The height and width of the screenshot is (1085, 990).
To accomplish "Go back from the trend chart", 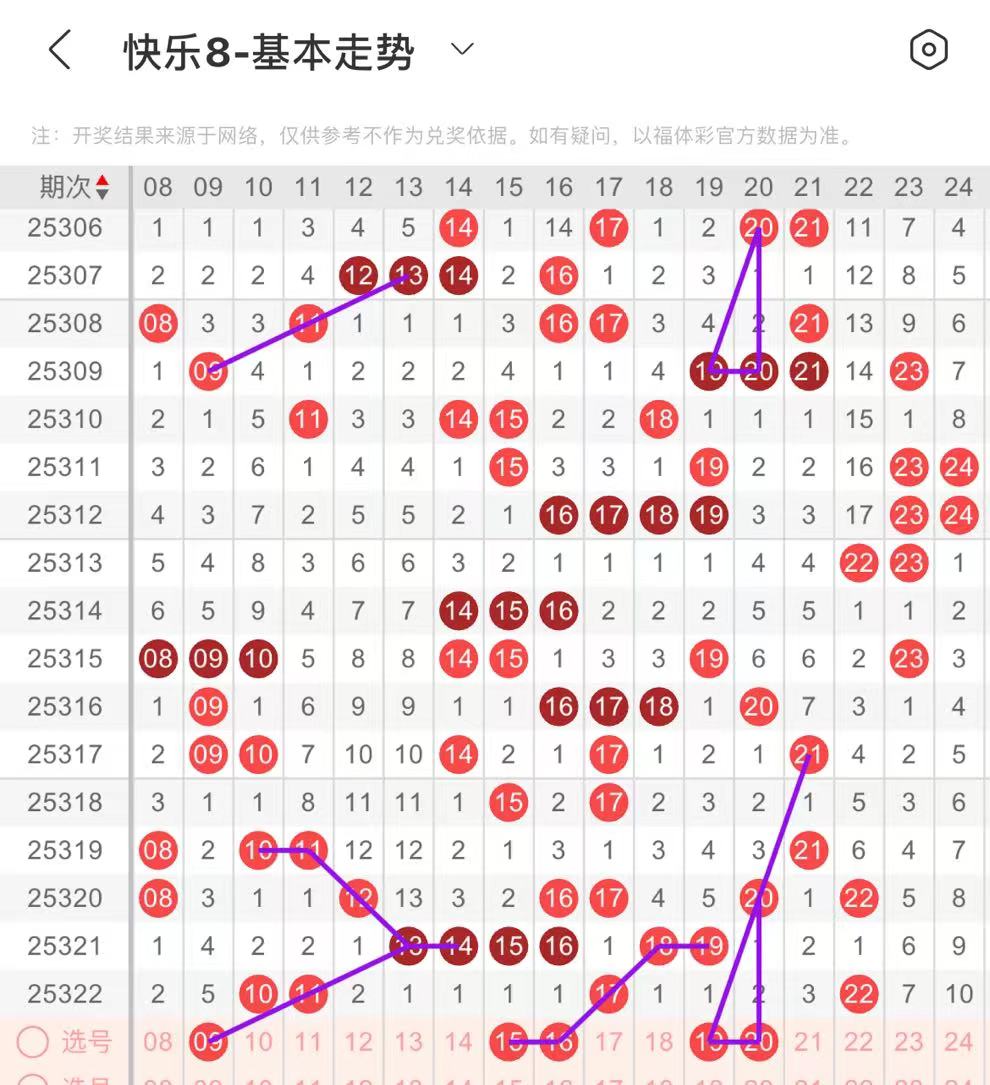I will coord(60,50).
